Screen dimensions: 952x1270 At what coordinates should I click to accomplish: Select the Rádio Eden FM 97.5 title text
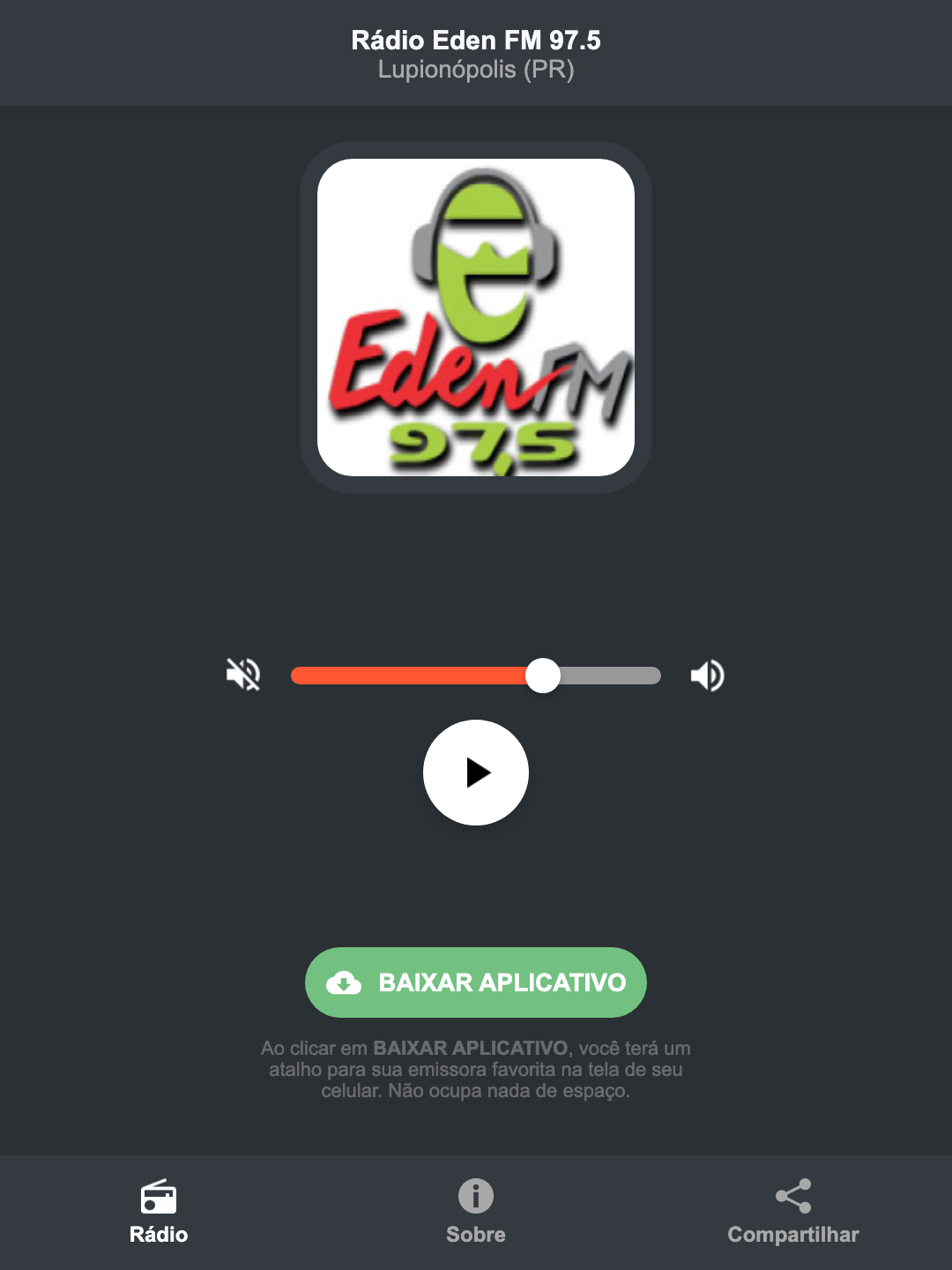click(x=475, y=41)
